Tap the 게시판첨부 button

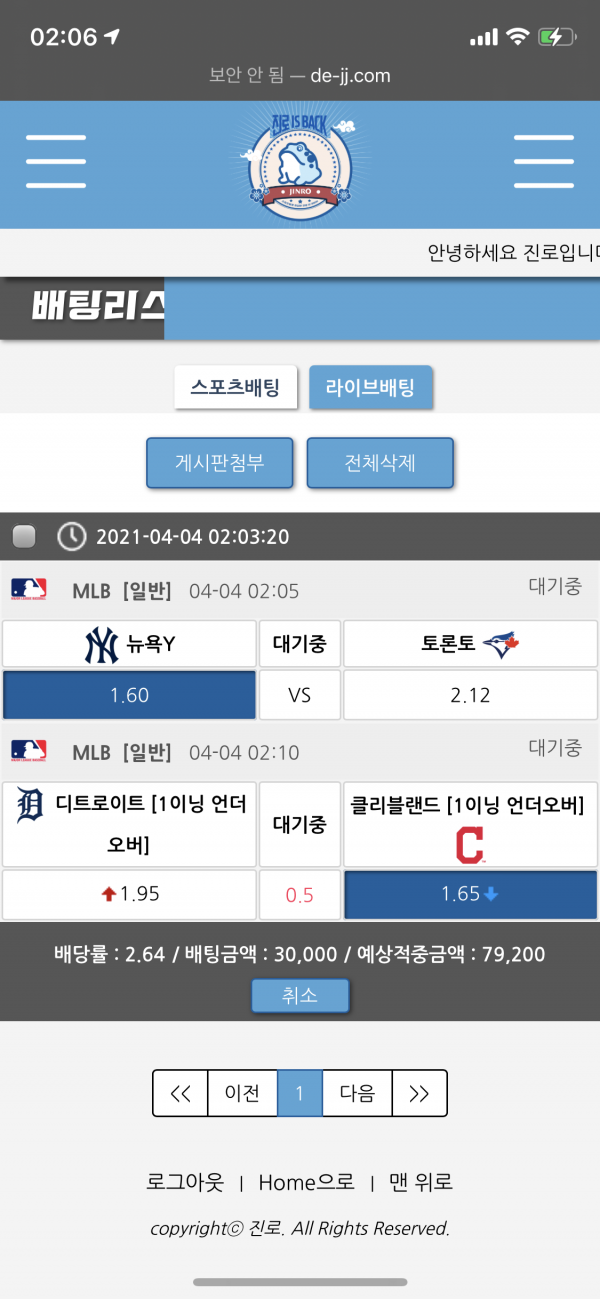point(219,463)
